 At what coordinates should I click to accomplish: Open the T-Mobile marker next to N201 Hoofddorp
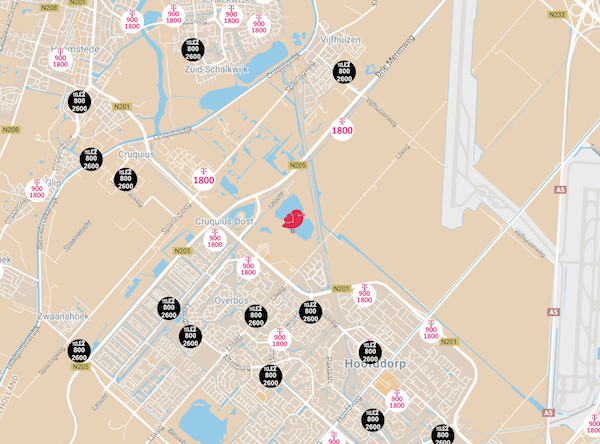(x=364, y=293)
